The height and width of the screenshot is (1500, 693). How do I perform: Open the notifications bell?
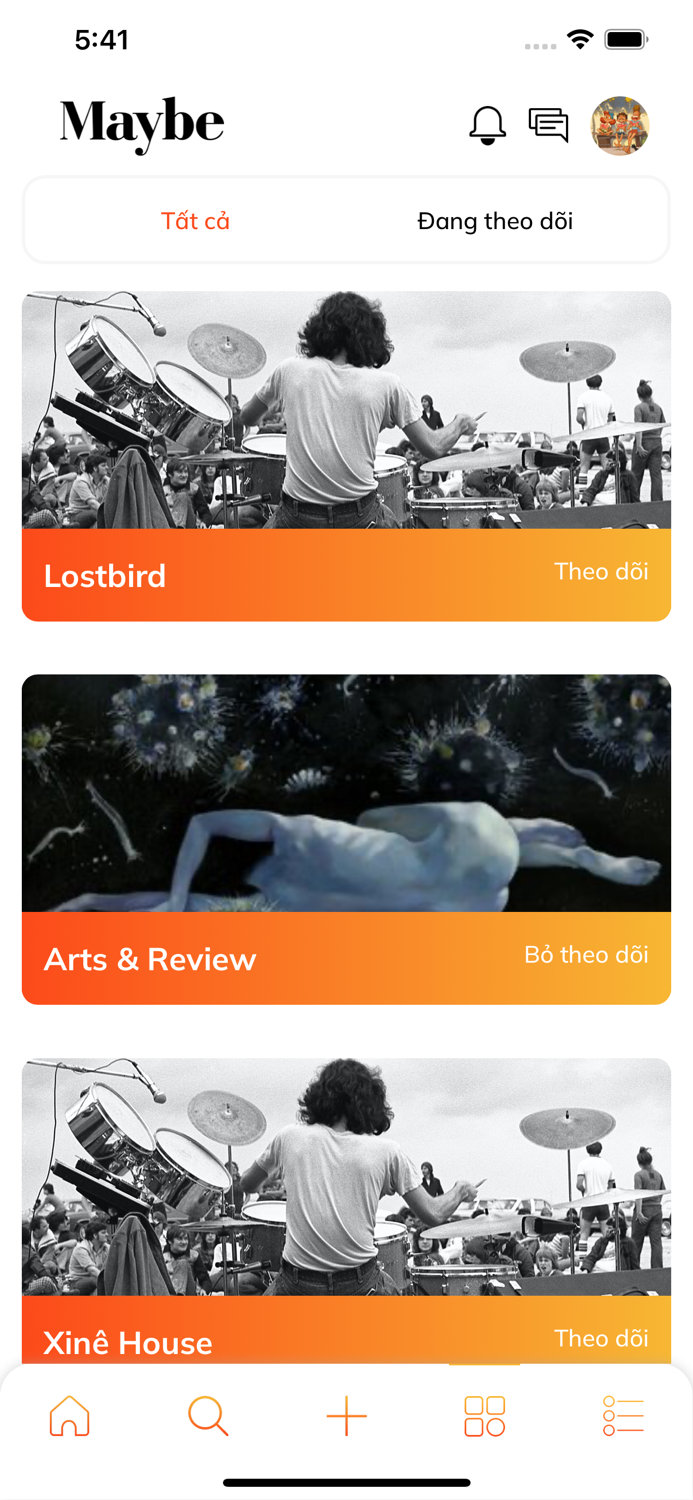(x=487, y=126)
